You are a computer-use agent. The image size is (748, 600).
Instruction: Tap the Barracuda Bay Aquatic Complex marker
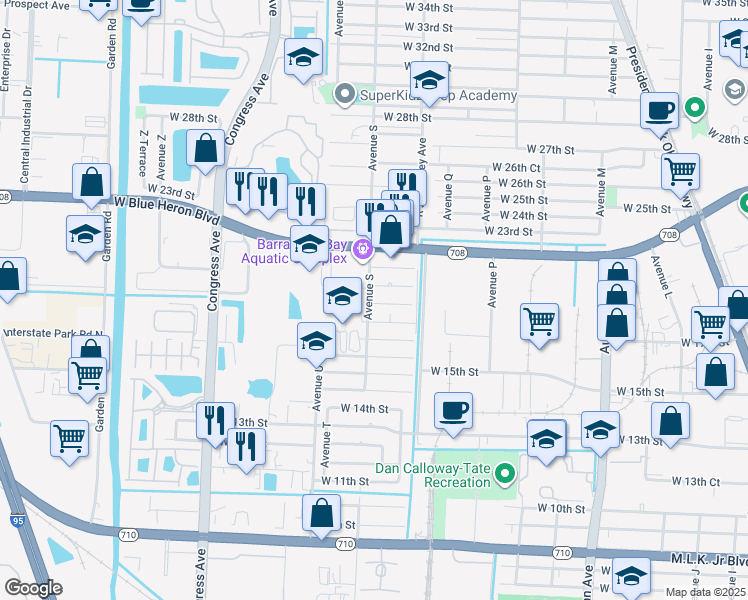point(362,248)
